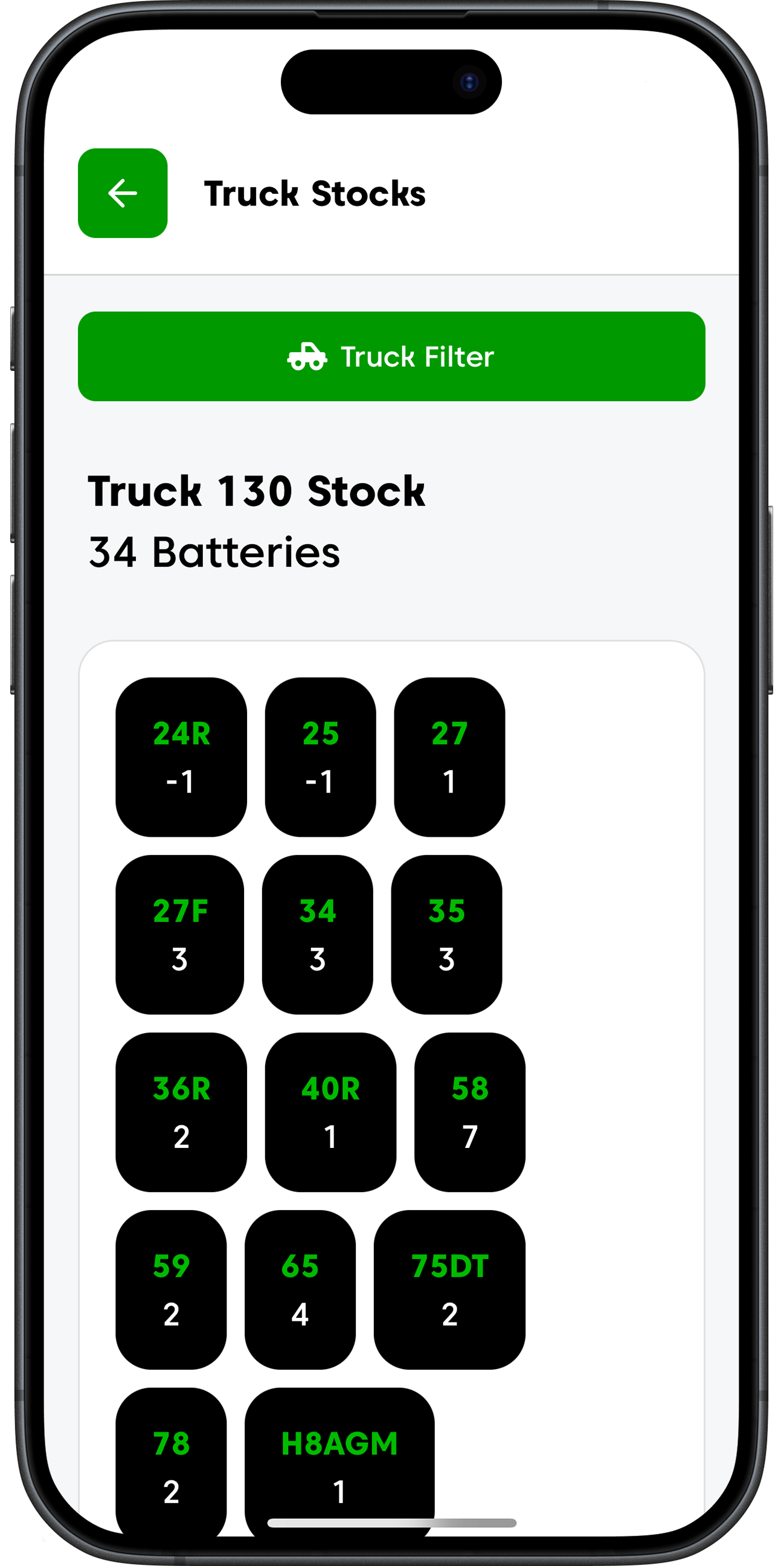Viewport: 784px width, 1566px height.
Task: Choose the 75DT battery tile
Action: pyautogui.click(x=449, y=1289)
